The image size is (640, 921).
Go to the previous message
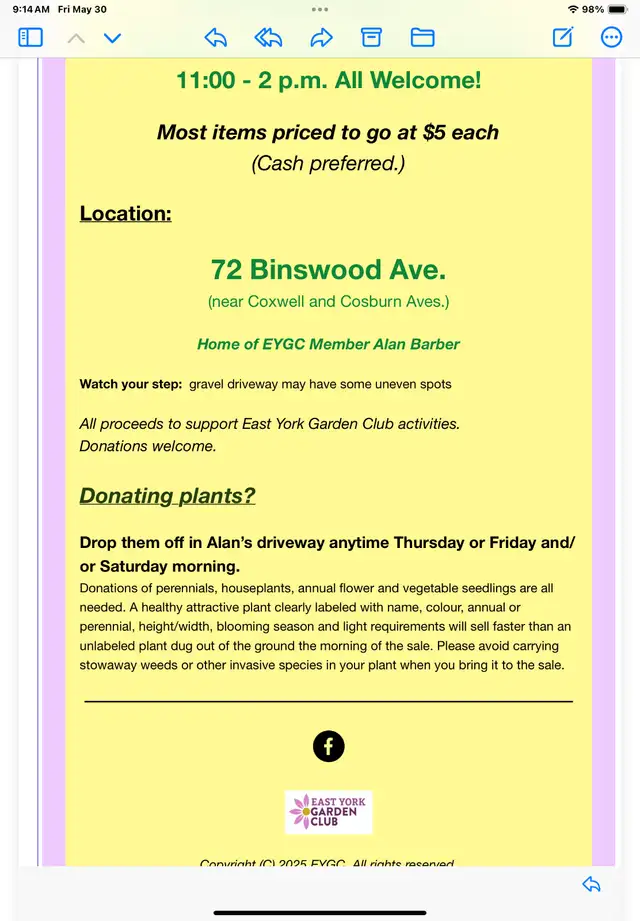76,38
